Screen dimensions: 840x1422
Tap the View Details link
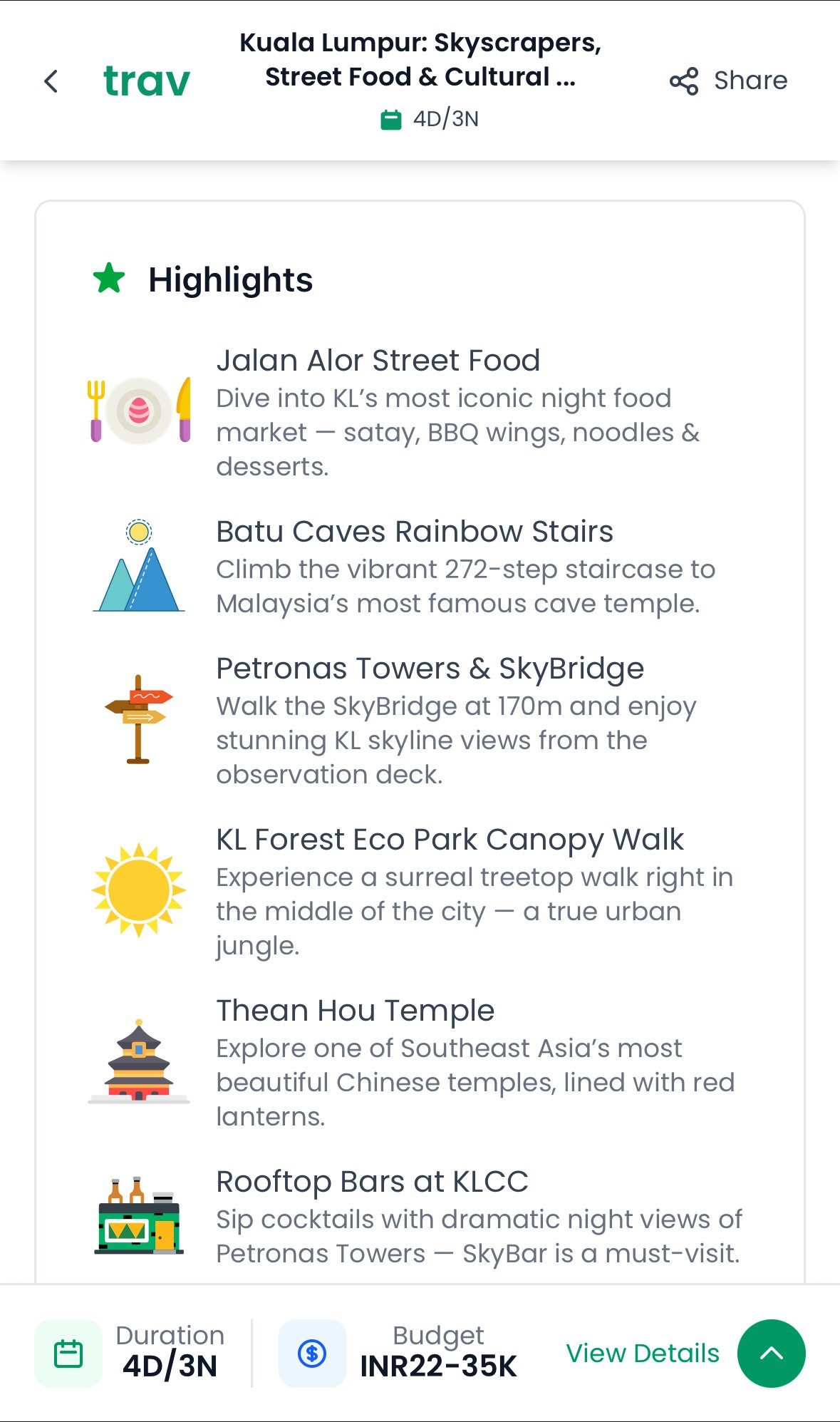coord(642,1353)
